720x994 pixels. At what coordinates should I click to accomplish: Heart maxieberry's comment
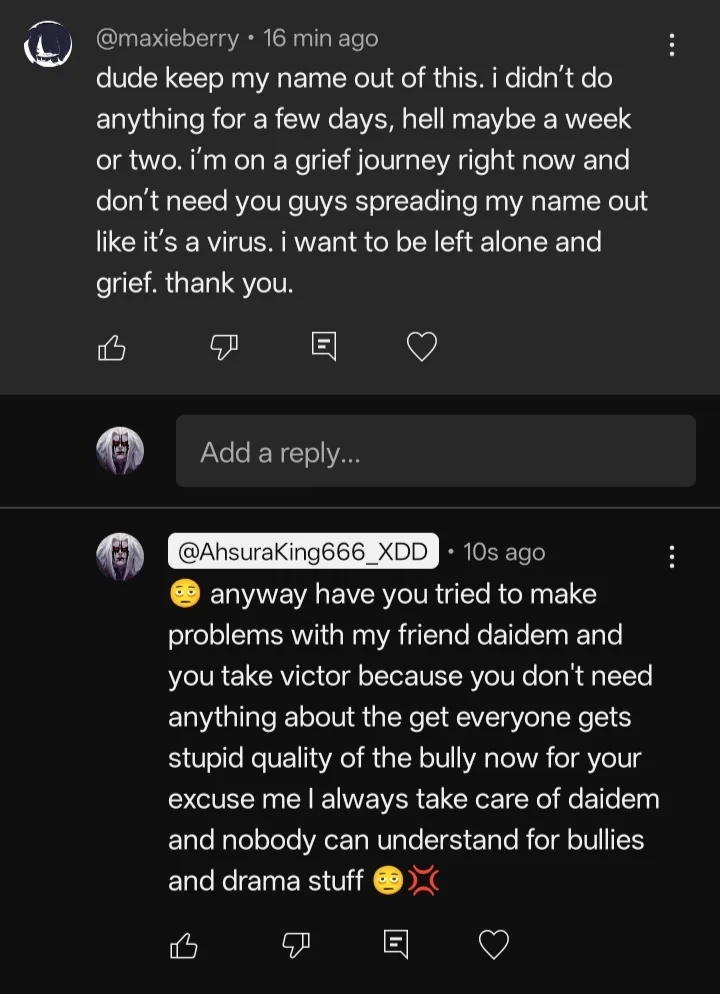(422, 347)
